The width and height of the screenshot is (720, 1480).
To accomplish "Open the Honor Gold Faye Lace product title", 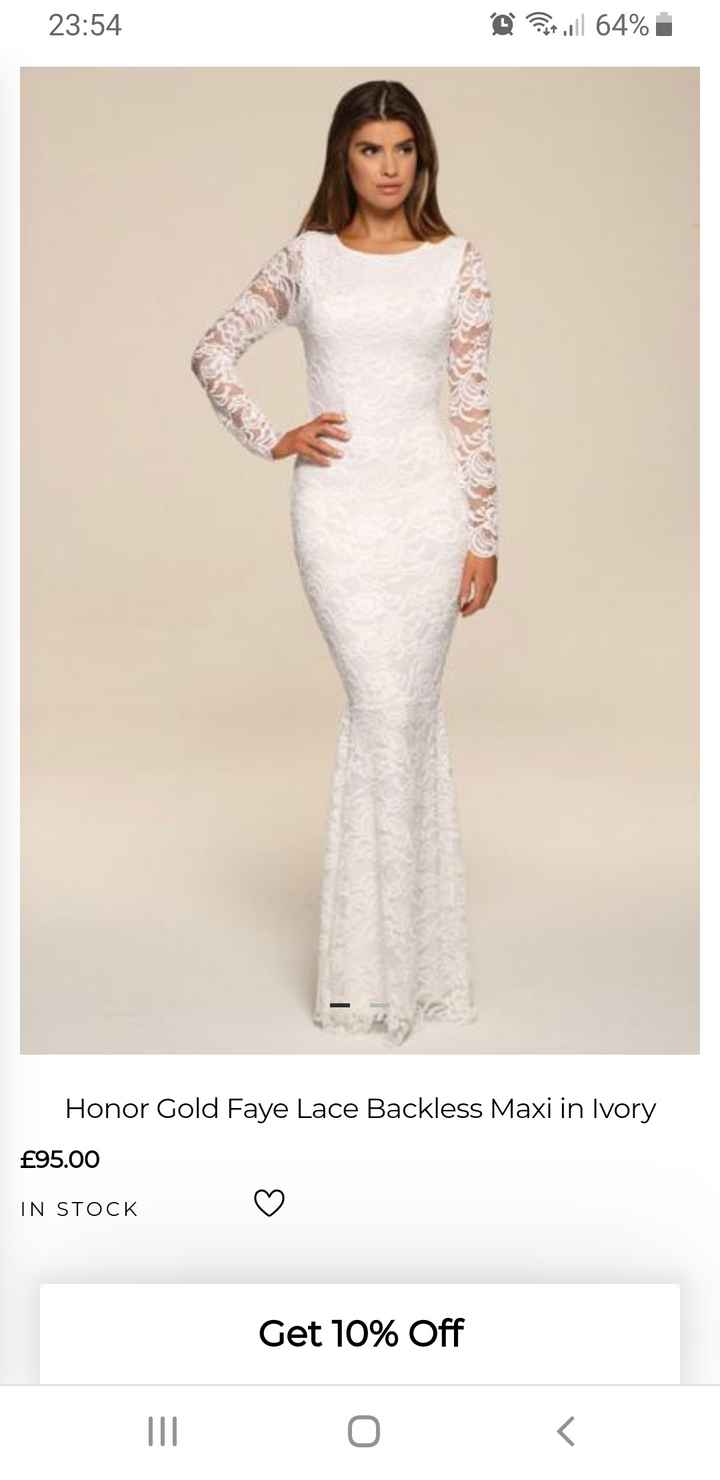I will 360,1108.
